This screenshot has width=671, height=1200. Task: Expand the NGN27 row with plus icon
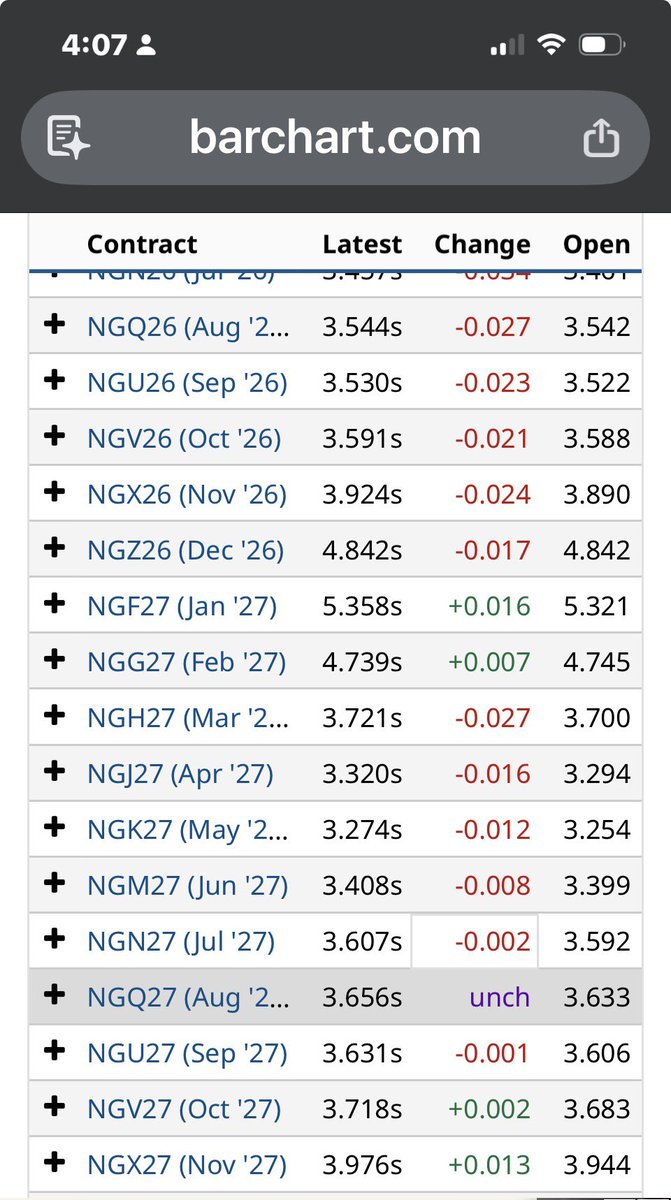55,940
